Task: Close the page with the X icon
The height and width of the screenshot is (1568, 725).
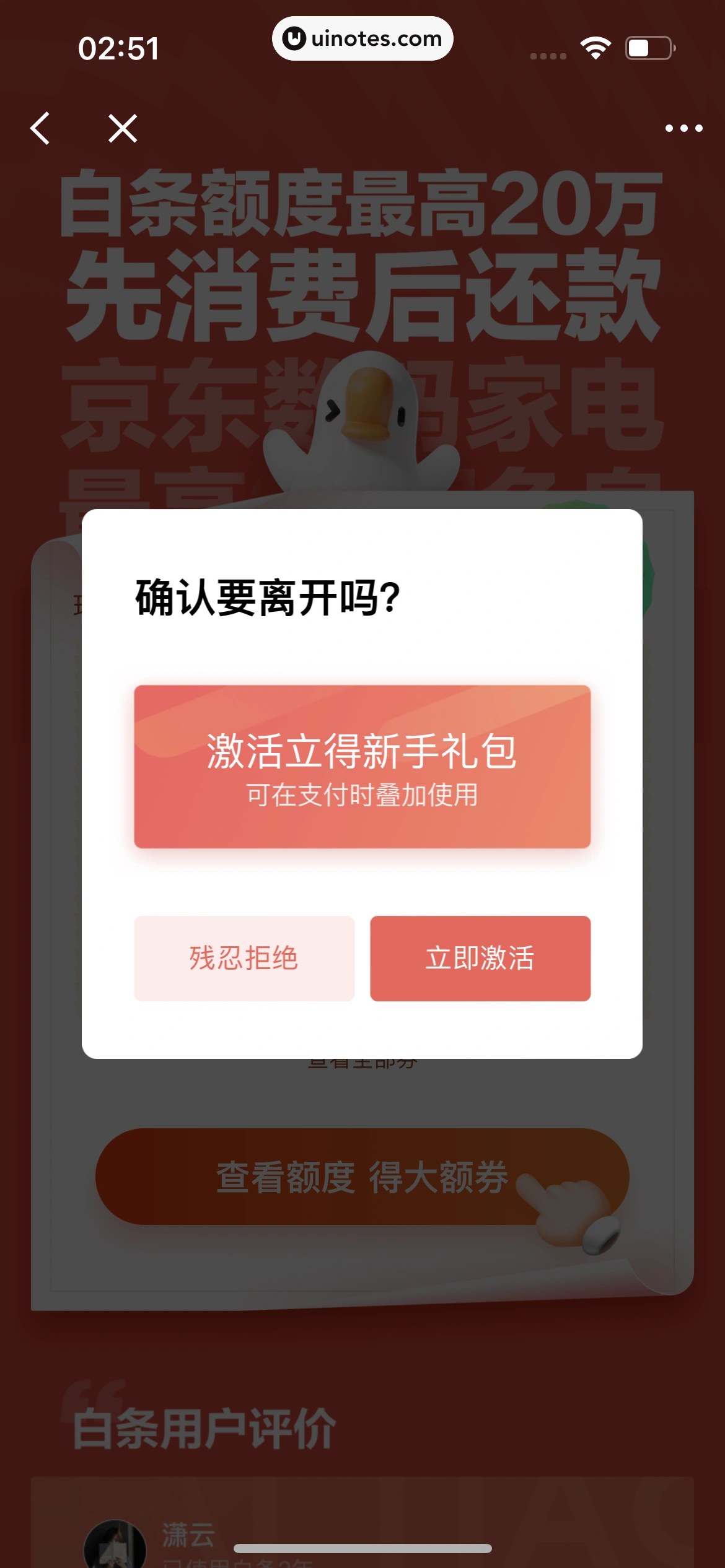Action: 123,129
